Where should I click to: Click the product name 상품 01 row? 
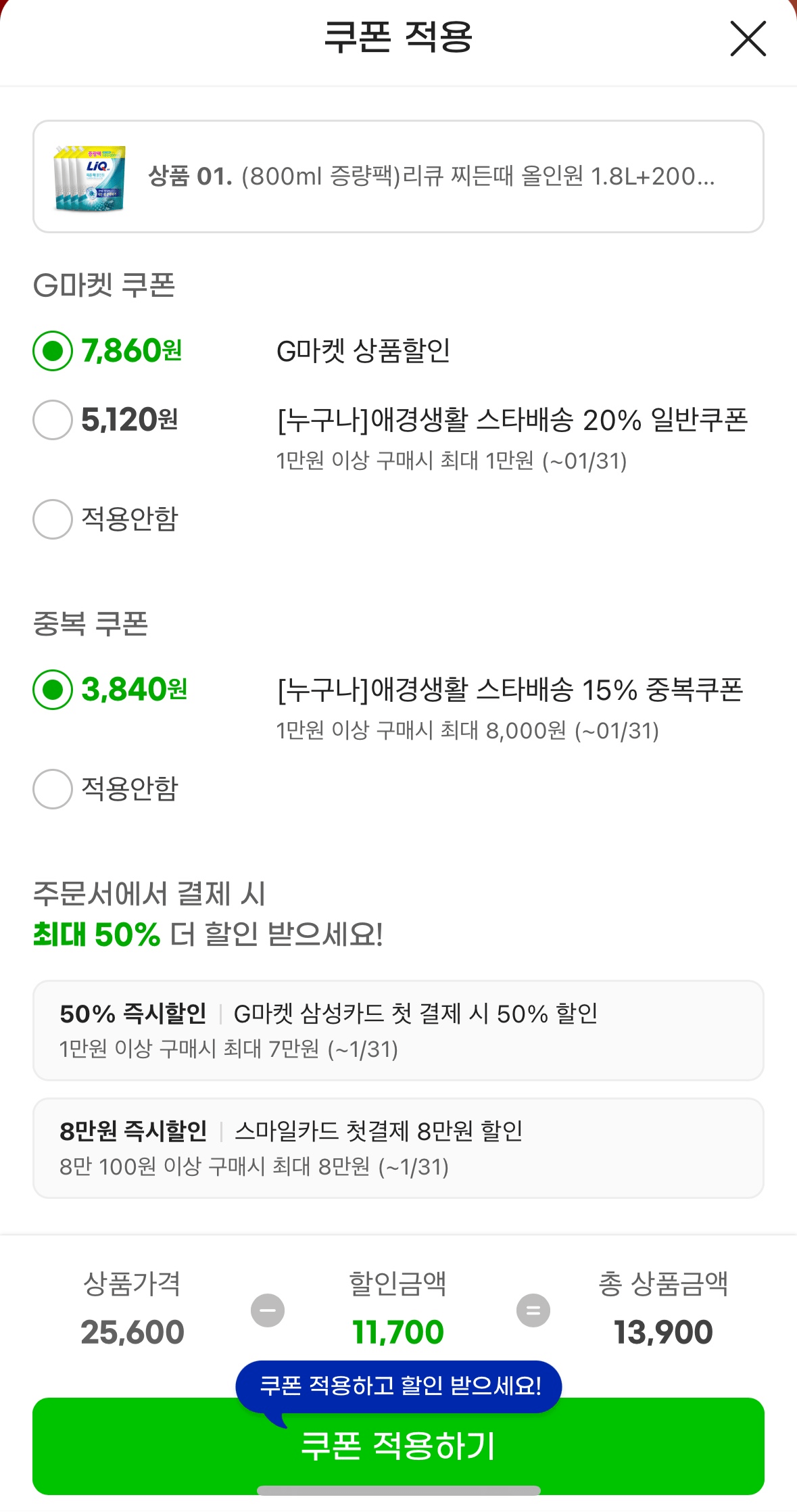433,178
